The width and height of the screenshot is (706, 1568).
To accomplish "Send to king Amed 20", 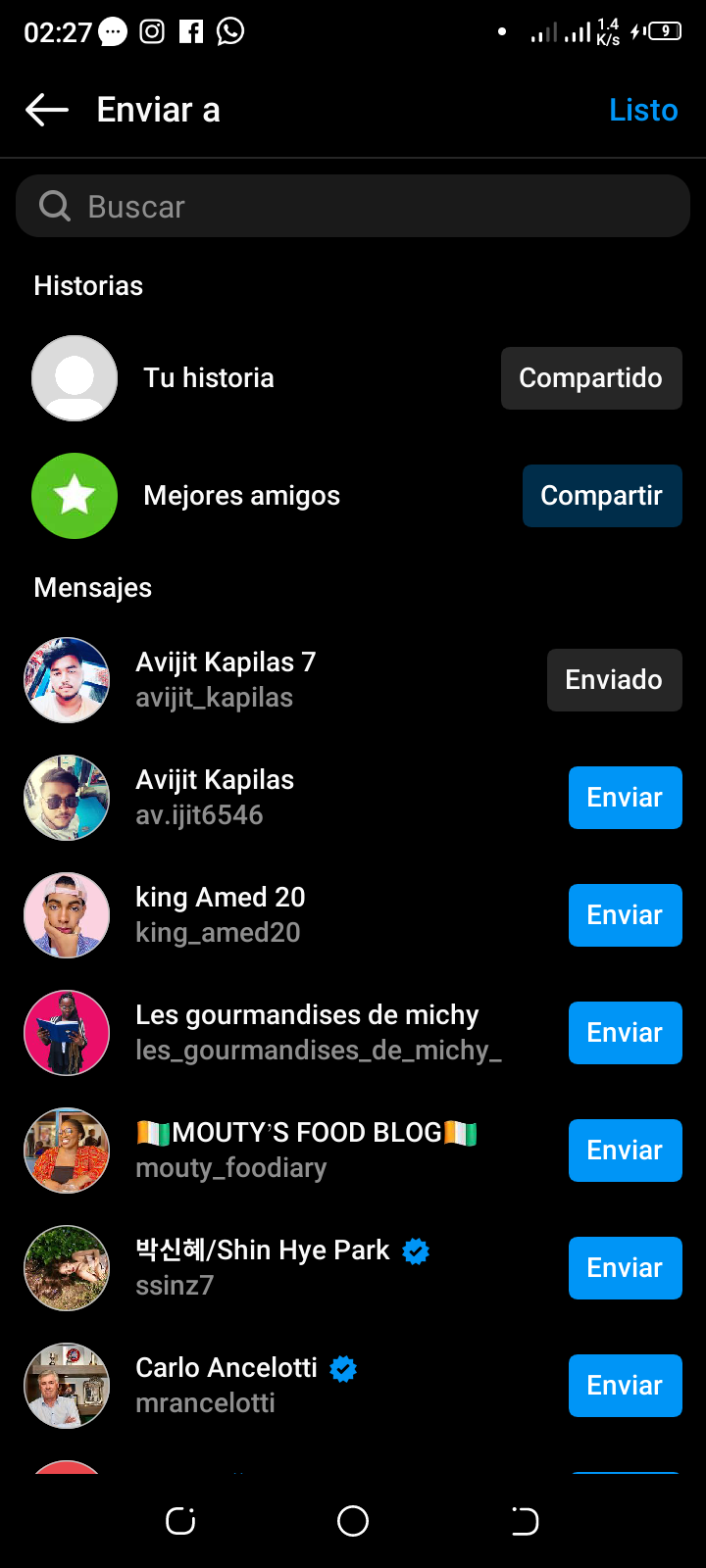I will pyautogui.click(x=625, y=915).
